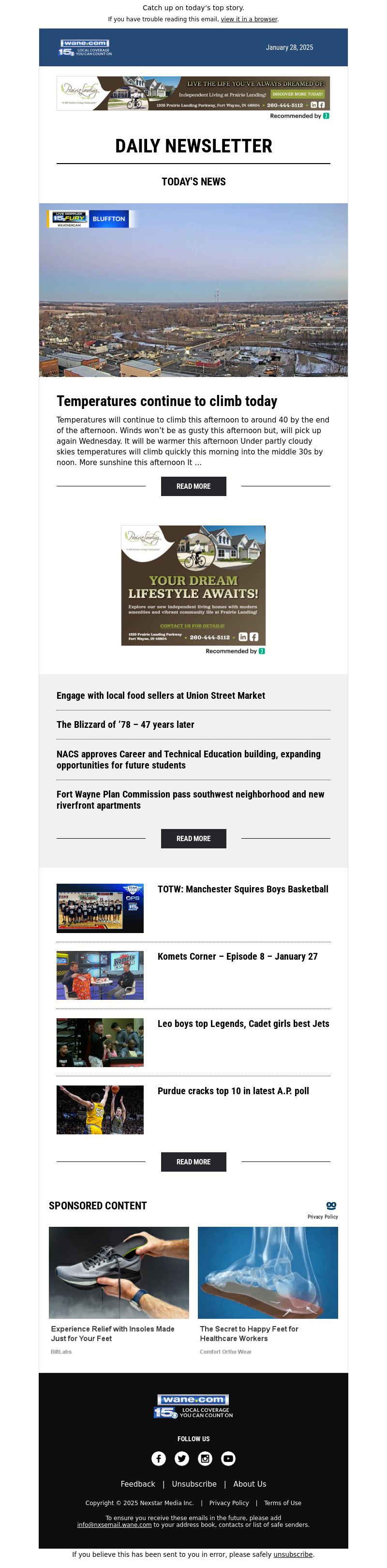Visit the WANE Facebook page
The width and height of the screenshot is (387, 1568).
(x=158, y=1459)
